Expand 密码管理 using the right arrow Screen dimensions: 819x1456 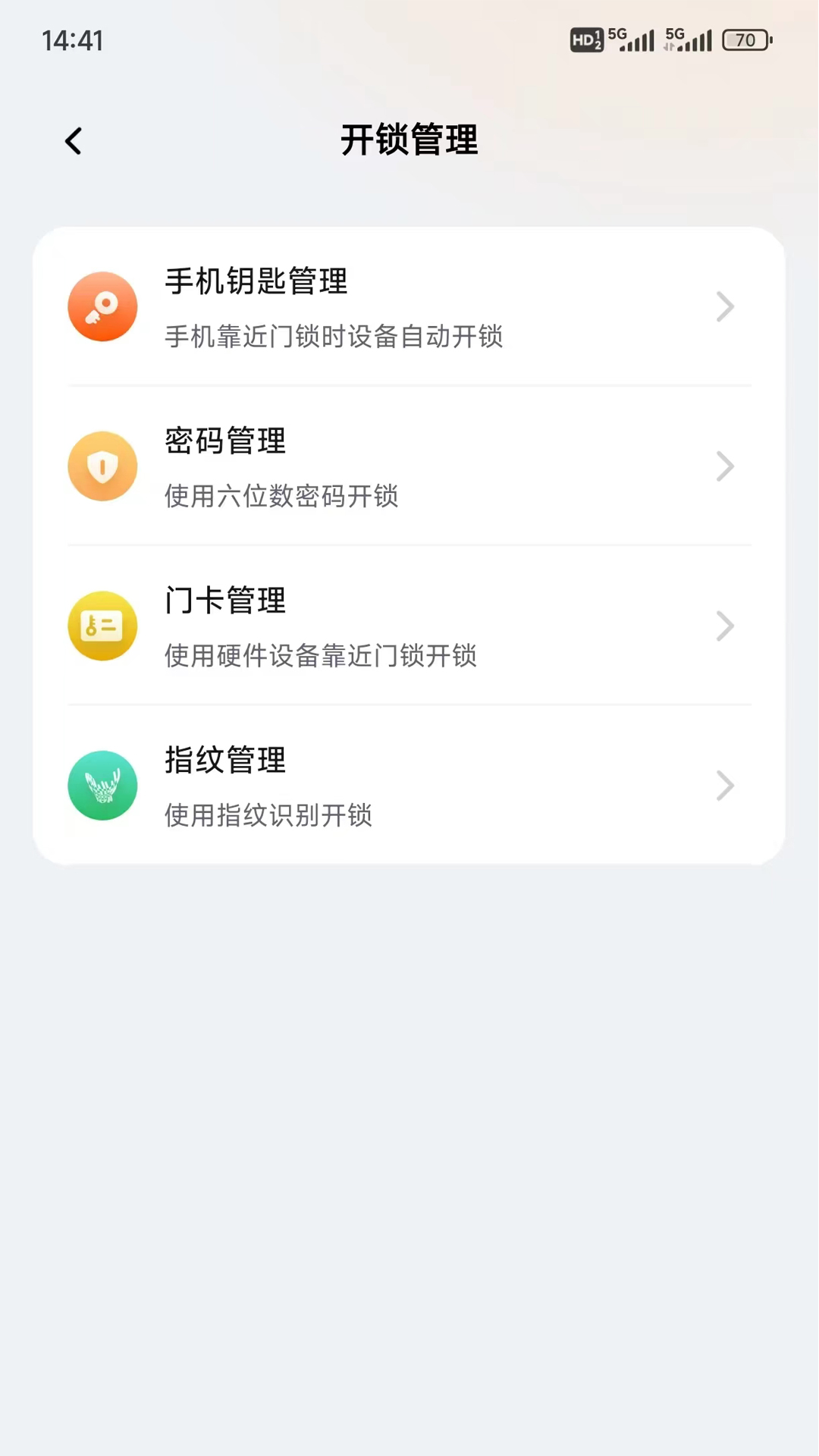tap(726, 466)
